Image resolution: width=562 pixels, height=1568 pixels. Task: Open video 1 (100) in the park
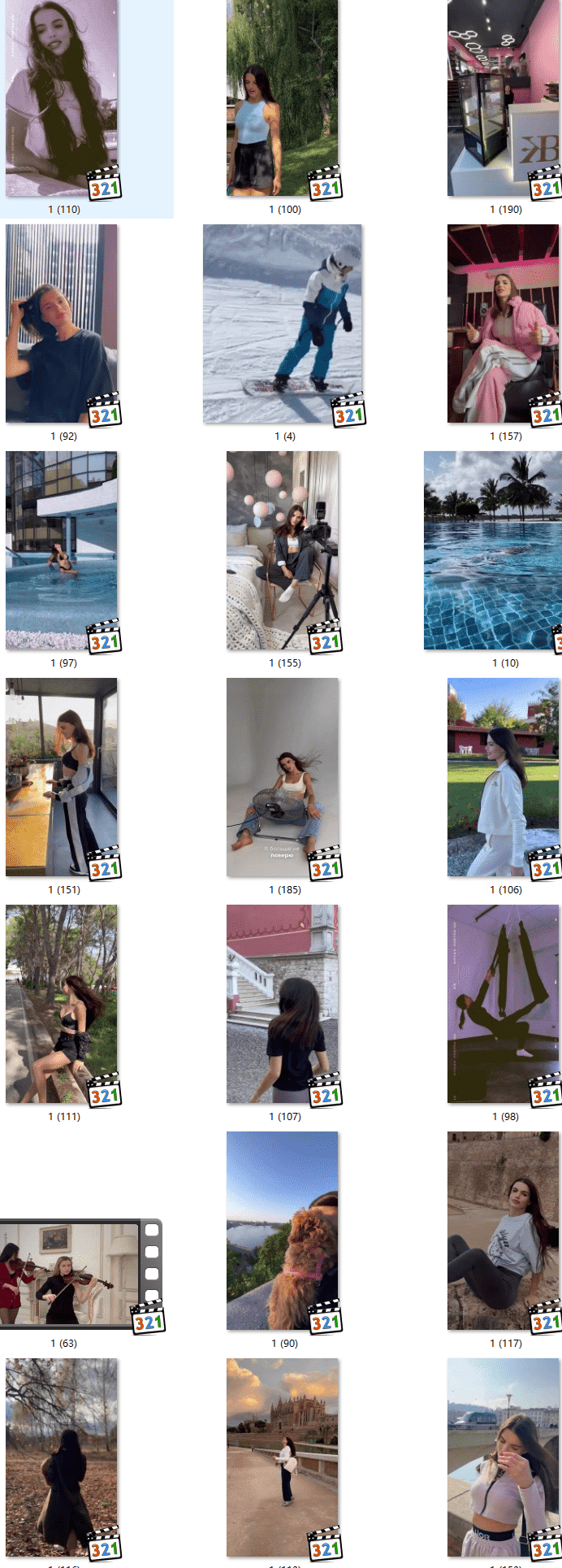[x=282, y=98]
